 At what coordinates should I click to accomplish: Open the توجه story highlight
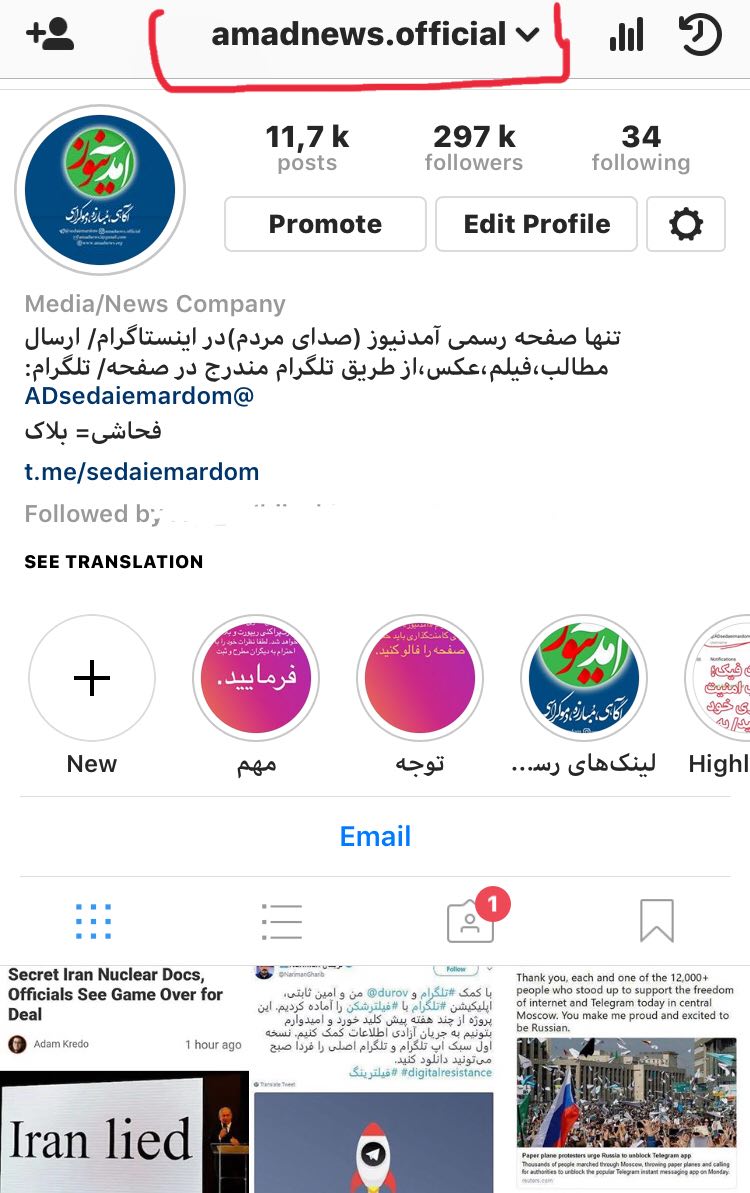[420, 678]
